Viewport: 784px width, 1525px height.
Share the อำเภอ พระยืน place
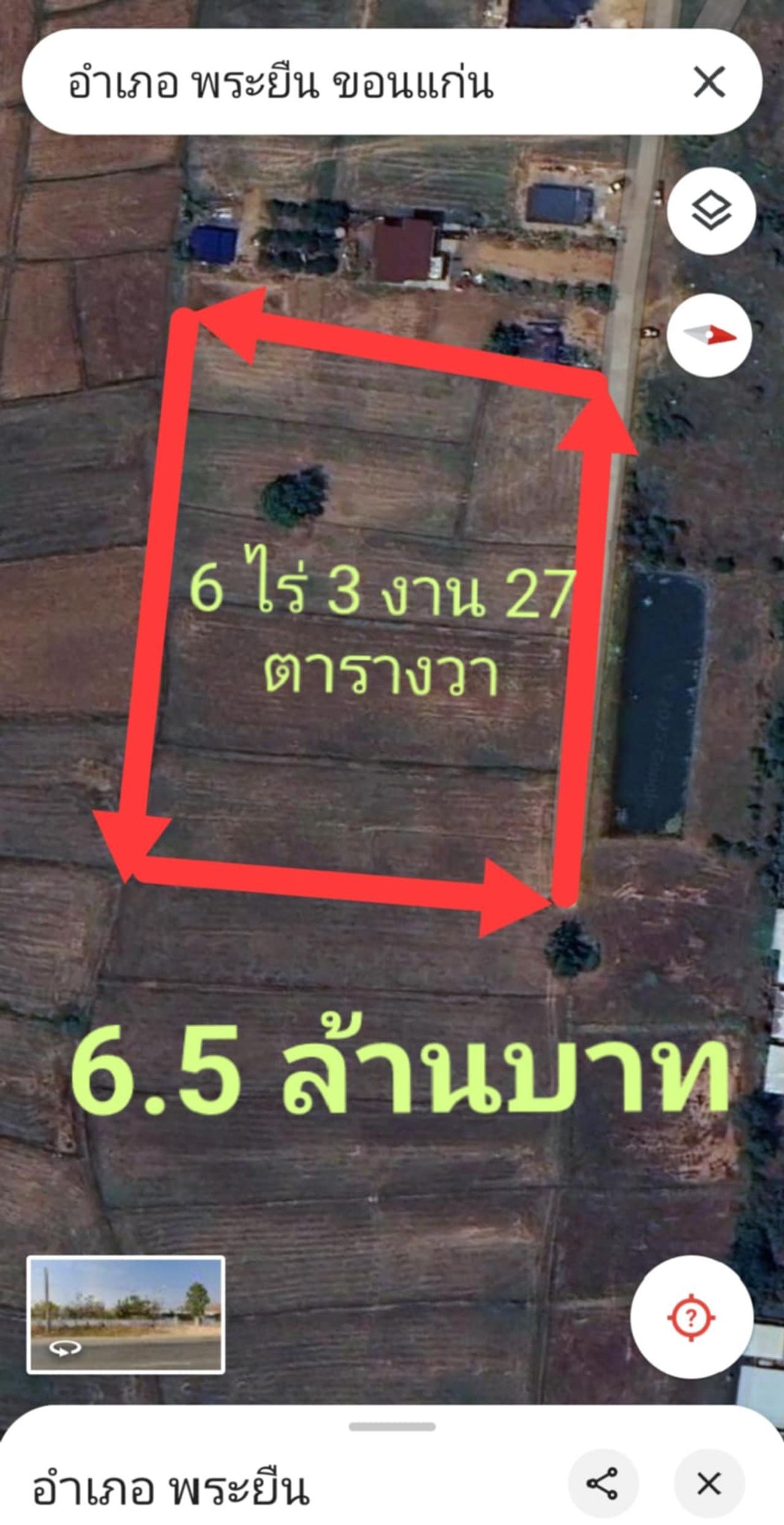603,1483
